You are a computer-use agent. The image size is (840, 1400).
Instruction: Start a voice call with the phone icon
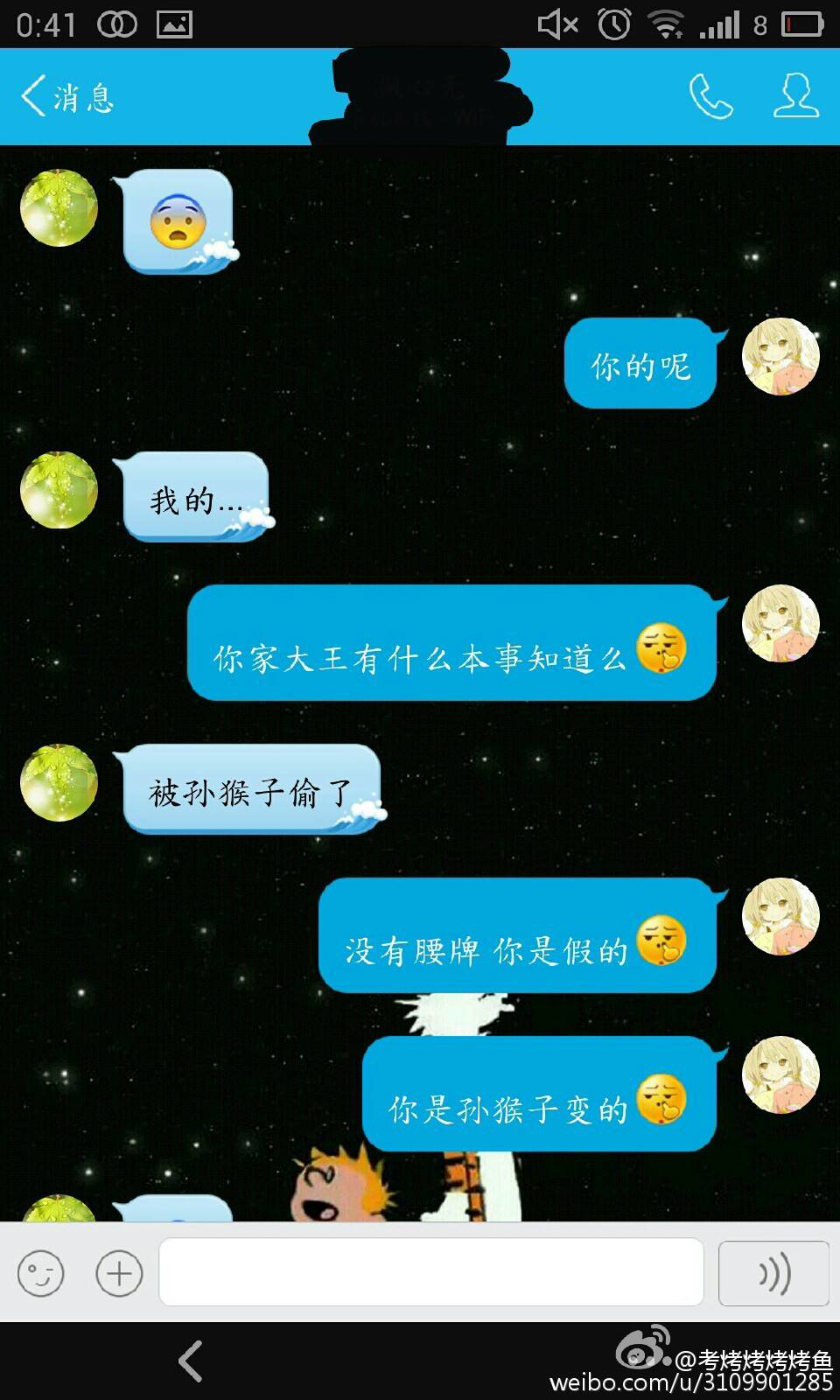tap(710, 96)
